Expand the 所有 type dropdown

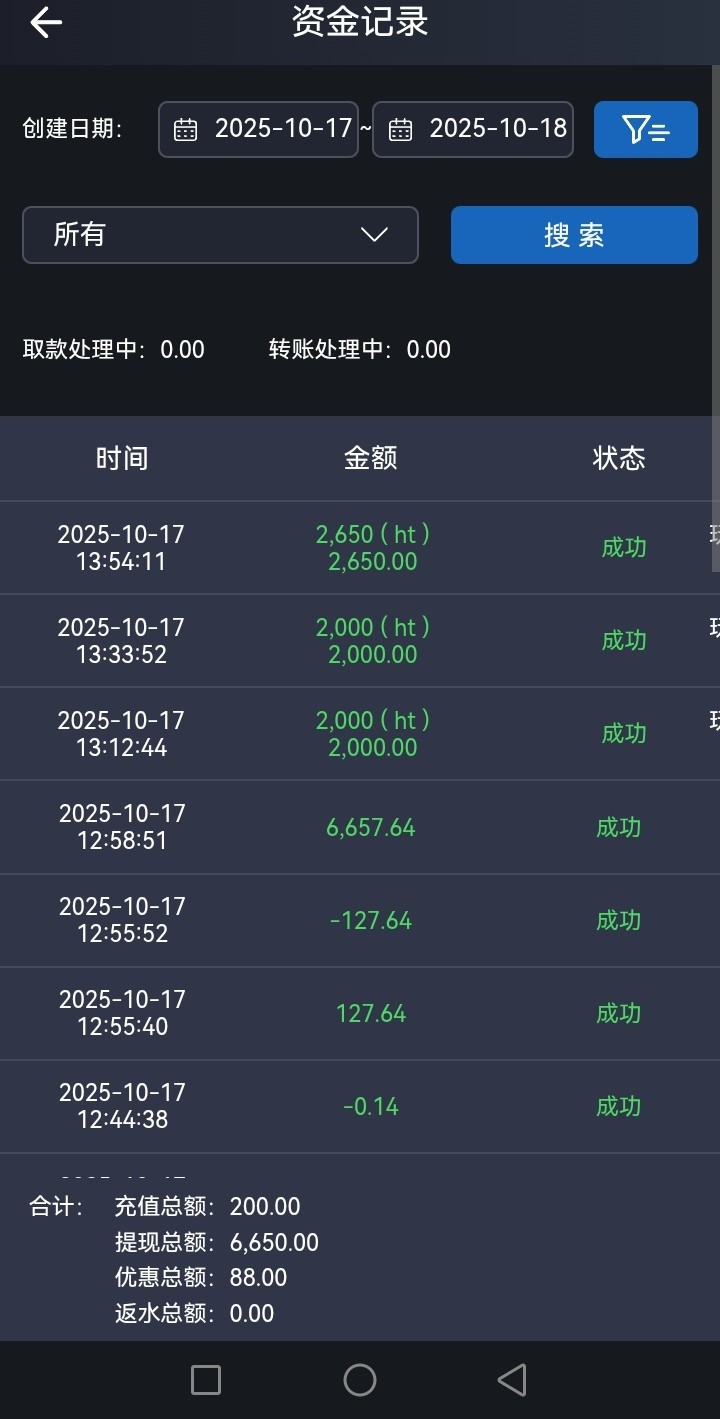(x=220, y=235)
